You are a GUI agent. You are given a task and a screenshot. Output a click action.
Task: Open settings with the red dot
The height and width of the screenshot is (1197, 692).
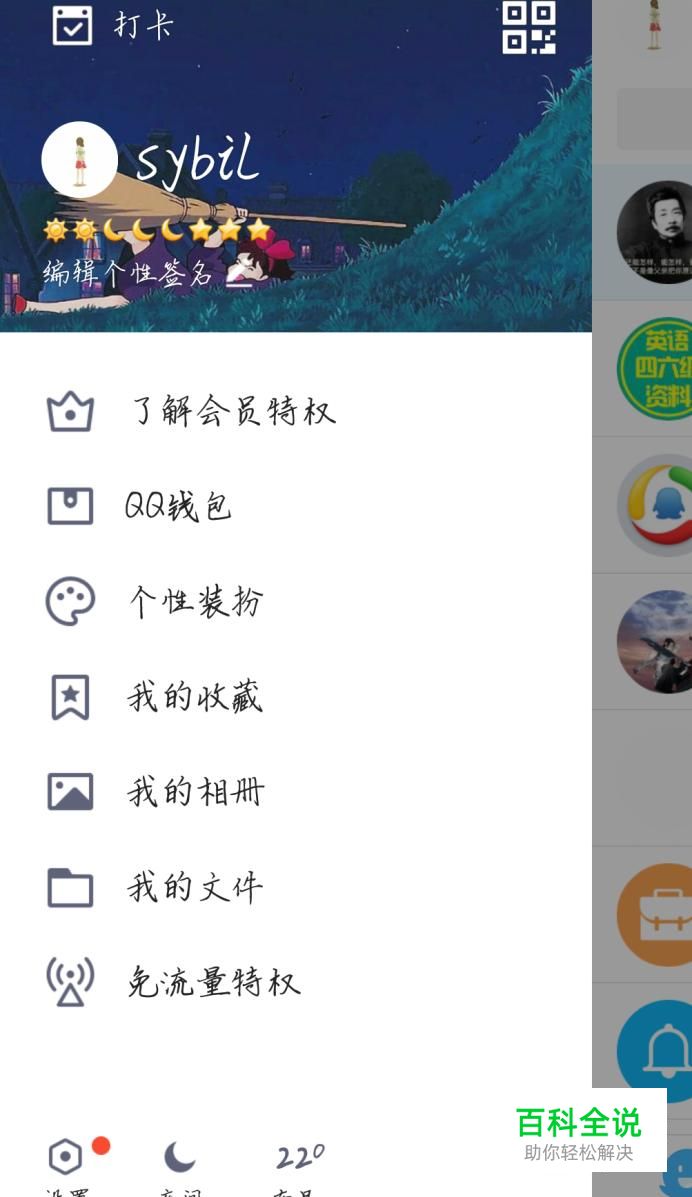[67, 1158]
